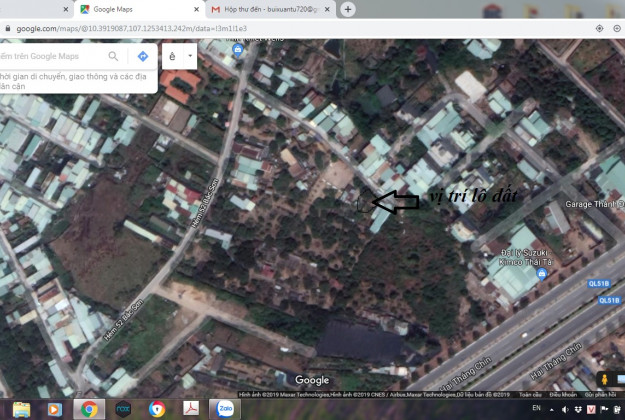The height and width of the screenshot is (420, 625).
Task: Open the Chrome icon in the taskbar
Action: tap(90, 409)
